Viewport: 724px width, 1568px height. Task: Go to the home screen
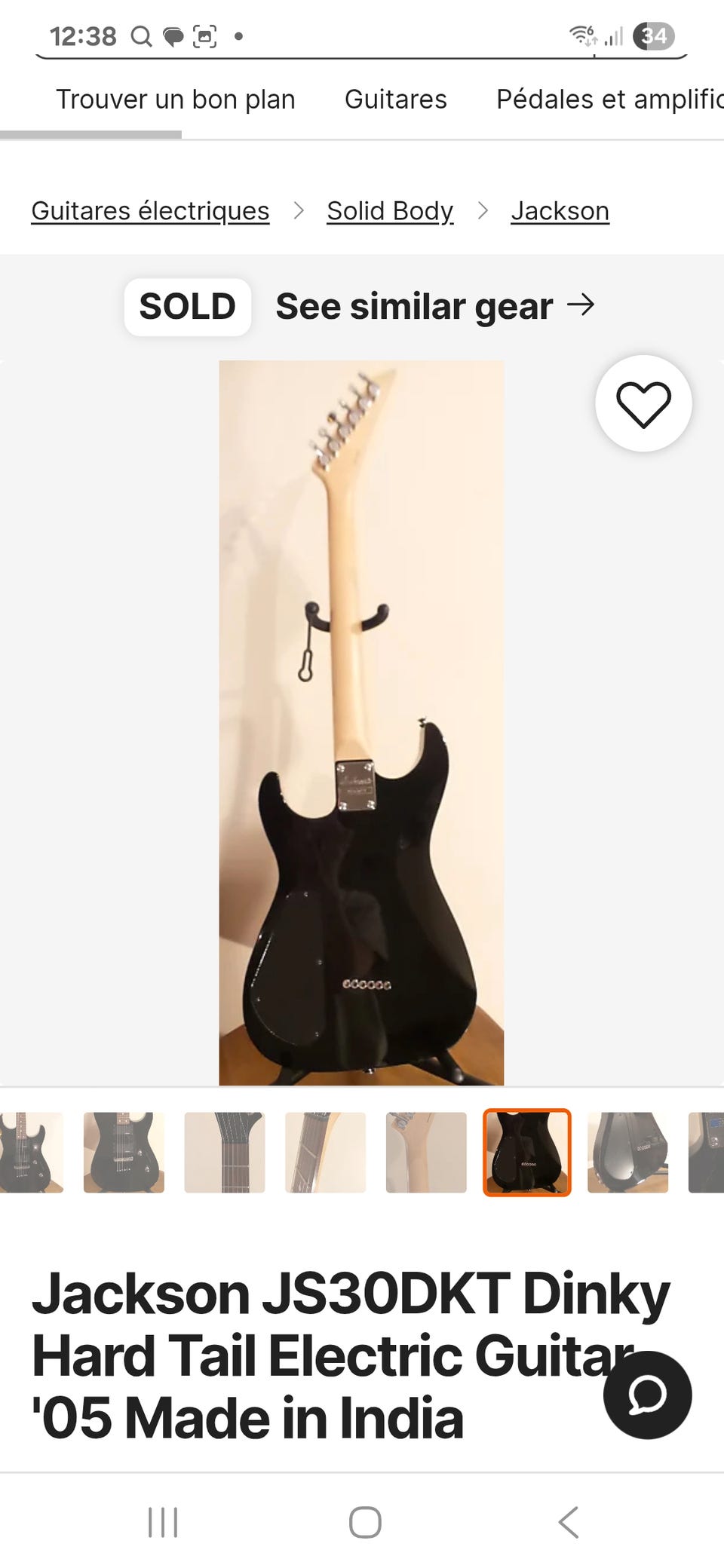[365, 1522]
